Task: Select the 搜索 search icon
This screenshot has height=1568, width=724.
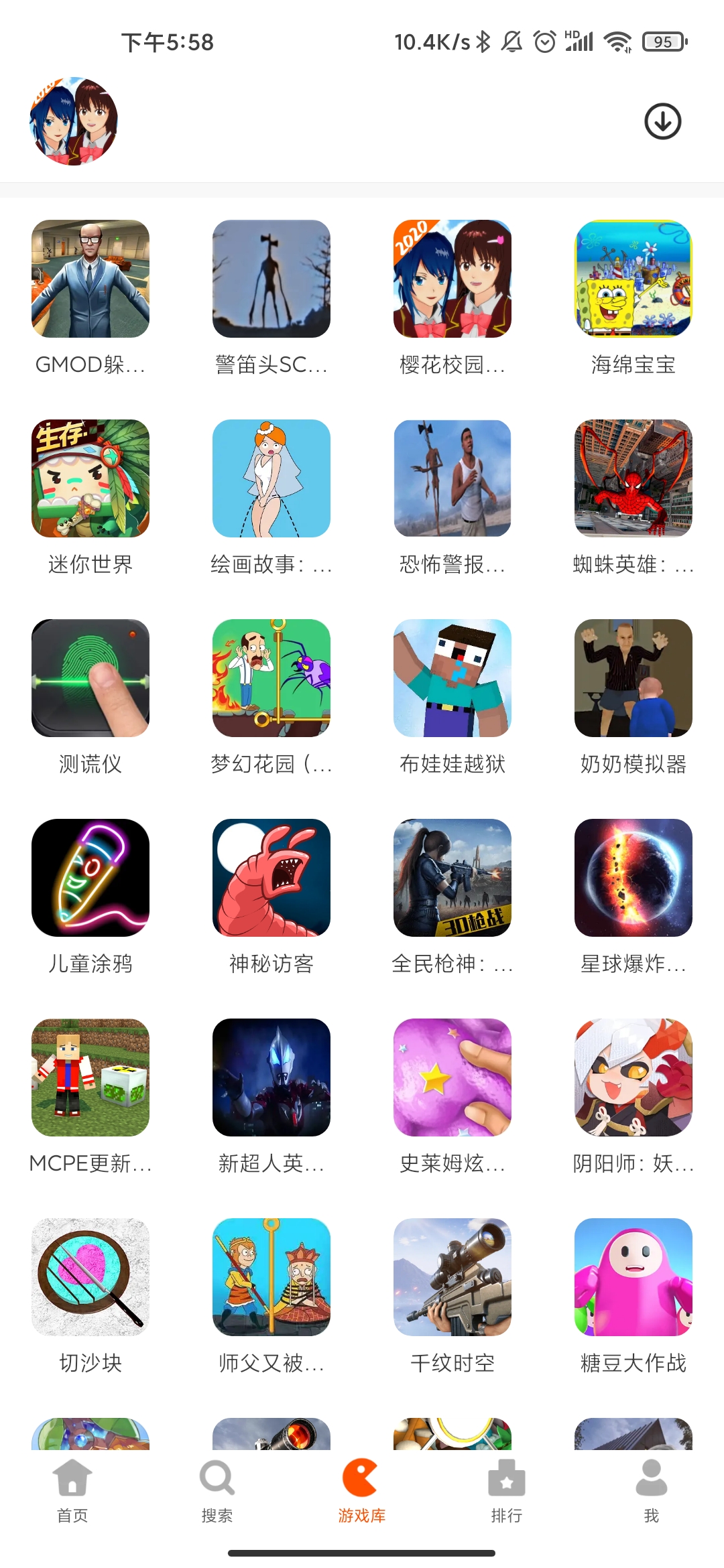Action: (x=216, y=1497)
